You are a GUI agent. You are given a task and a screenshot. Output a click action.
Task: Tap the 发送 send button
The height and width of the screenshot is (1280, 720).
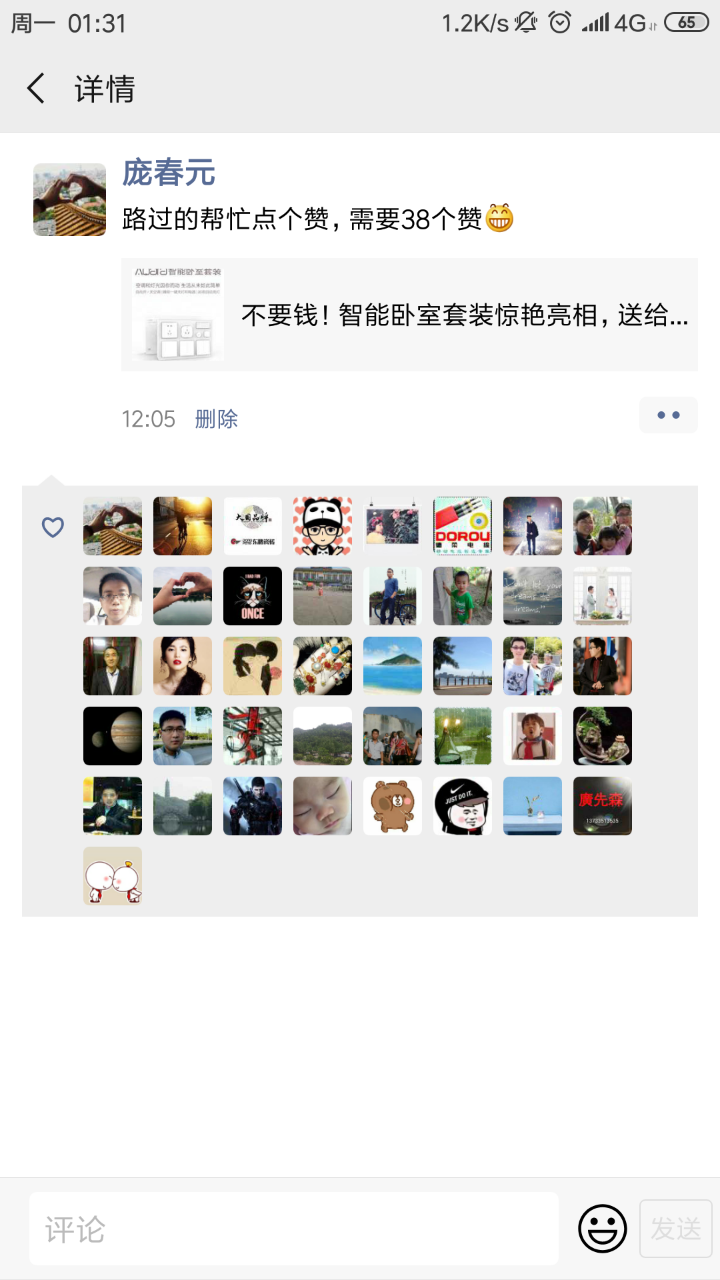pyautogui.click(x=676, y=1229)
